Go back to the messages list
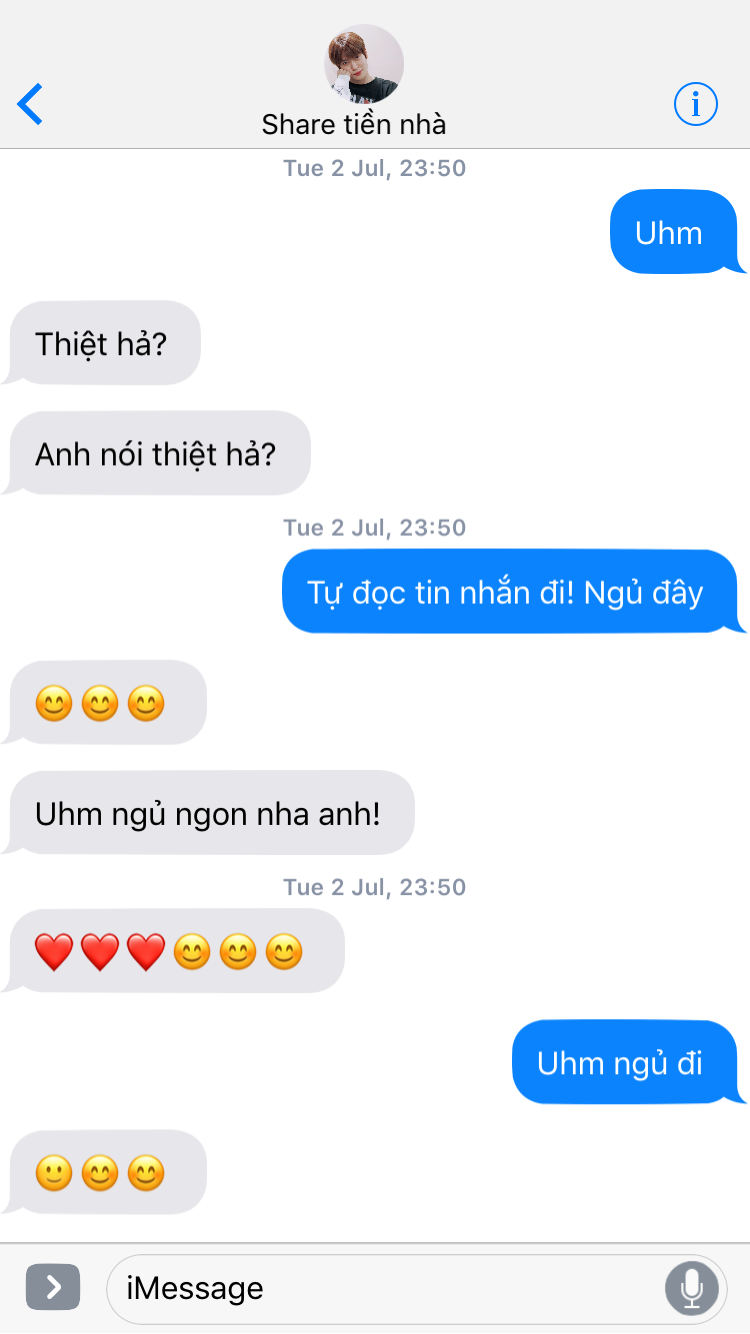 pyautogui.click(x=31, y=104)
